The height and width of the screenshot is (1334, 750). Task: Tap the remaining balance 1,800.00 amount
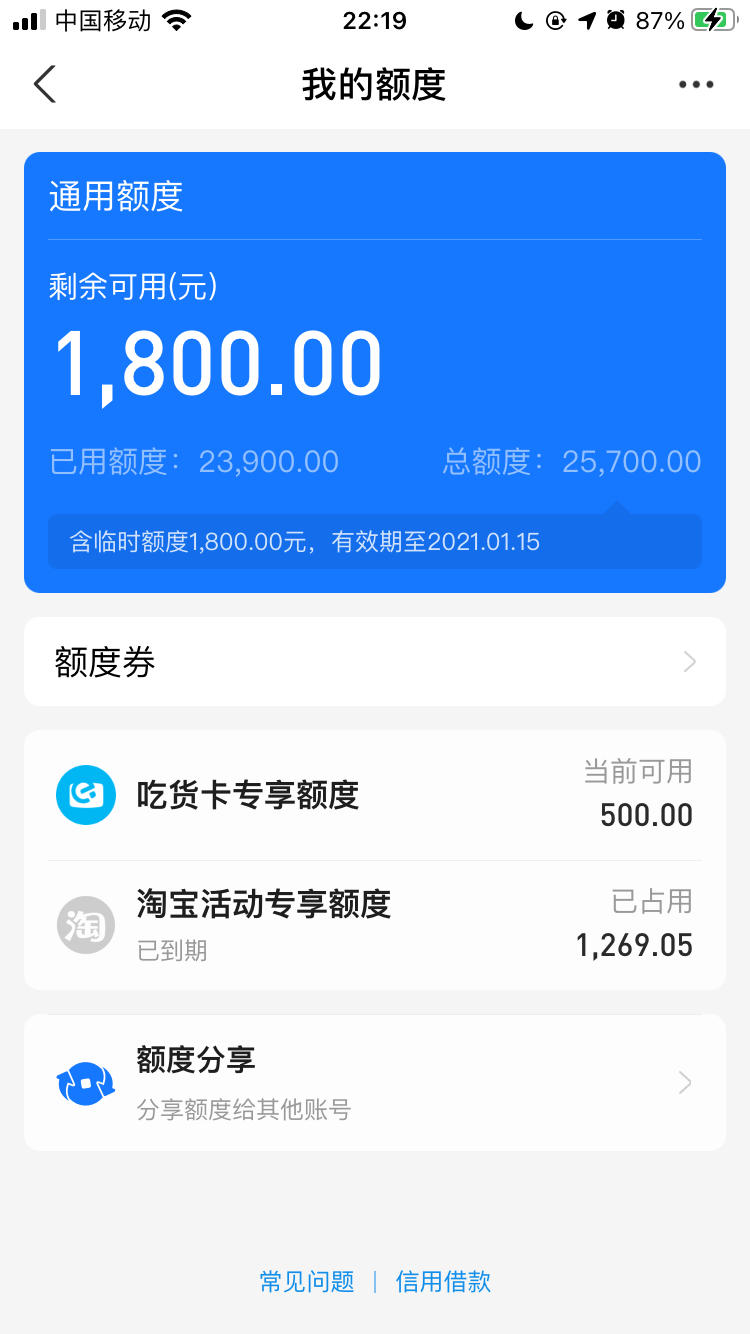pyautogui.click(x=217, y=362)
